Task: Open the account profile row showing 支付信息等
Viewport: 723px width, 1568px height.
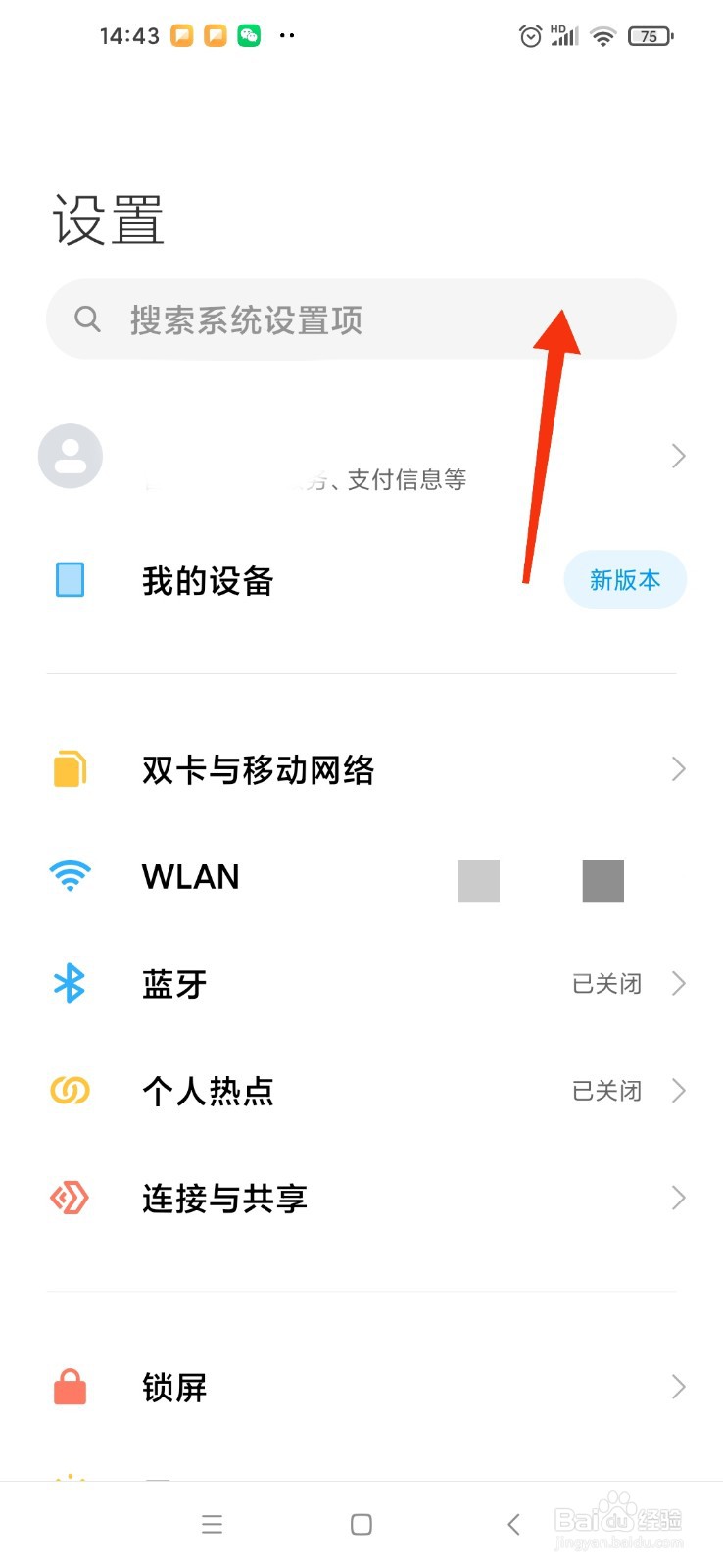Action: (361, 456)
